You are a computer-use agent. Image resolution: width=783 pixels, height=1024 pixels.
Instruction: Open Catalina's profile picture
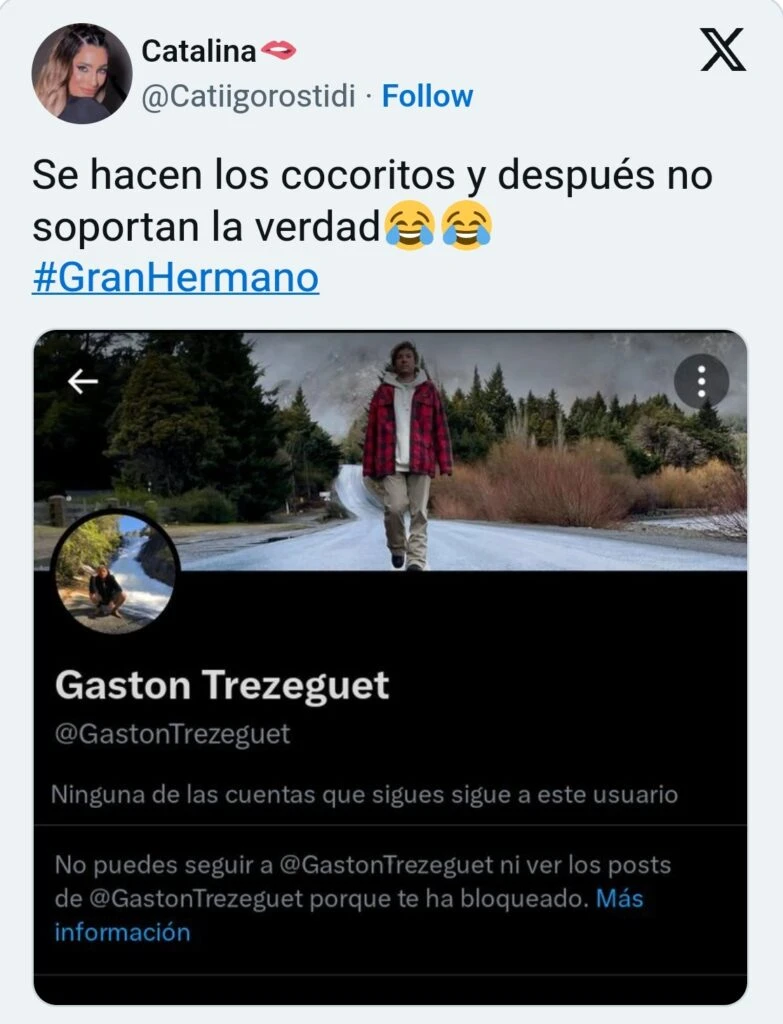pyautogui.click(x=81, y=73)
